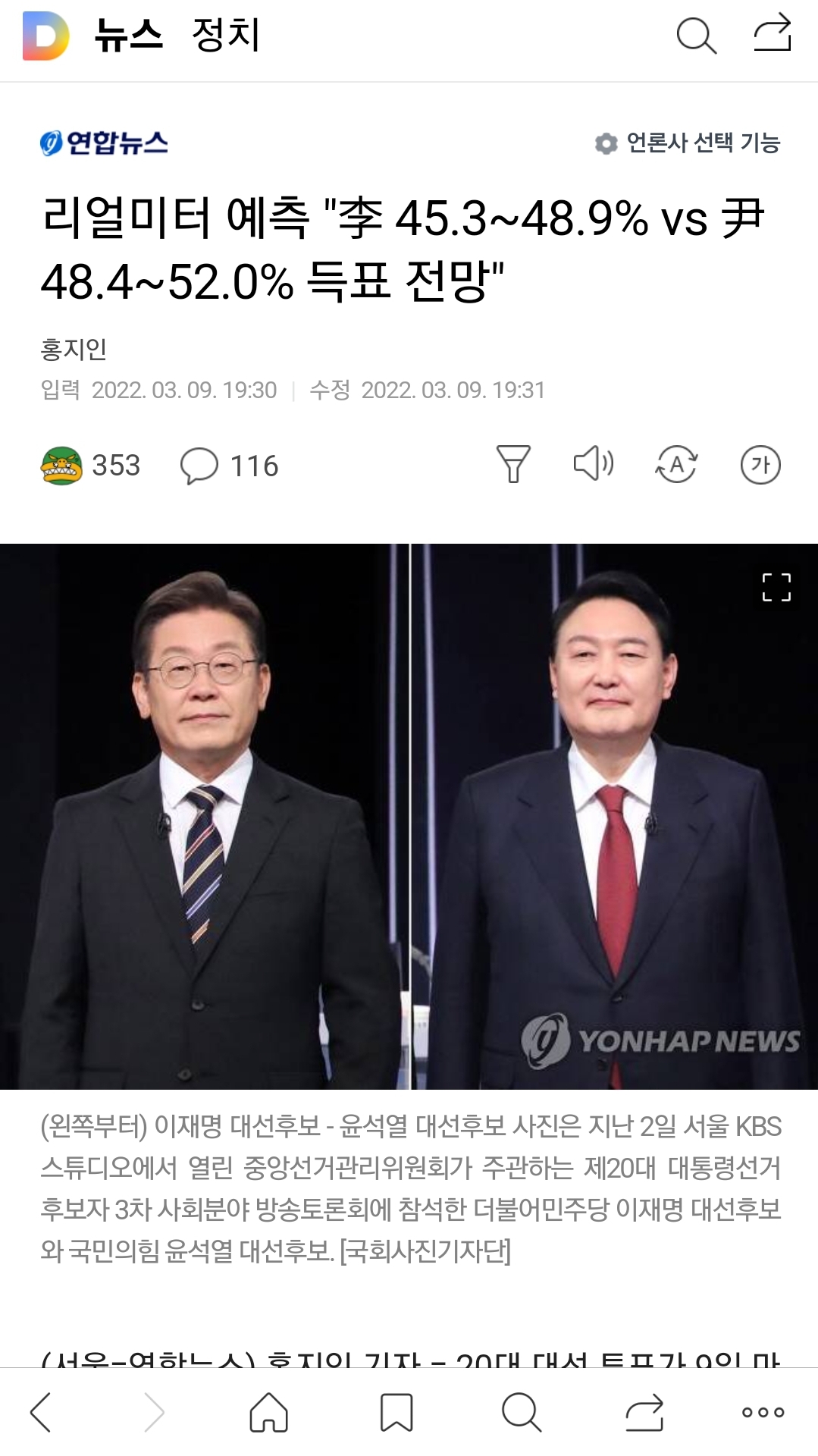
Task: Tap the search icon in header
Action: coord(695,36)
